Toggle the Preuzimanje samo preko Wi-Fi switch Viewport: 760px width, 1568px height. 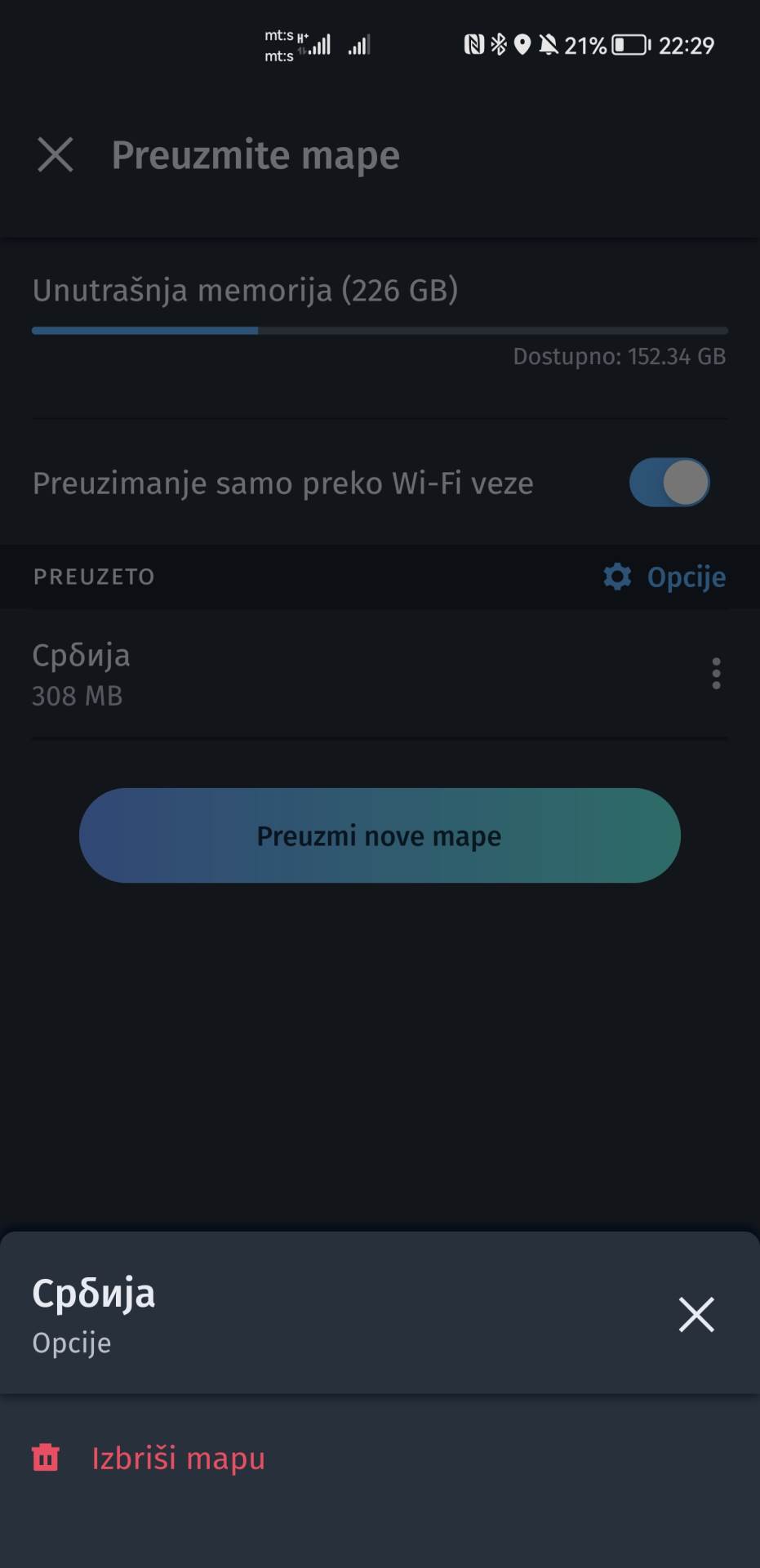click(x=669, y=483)
